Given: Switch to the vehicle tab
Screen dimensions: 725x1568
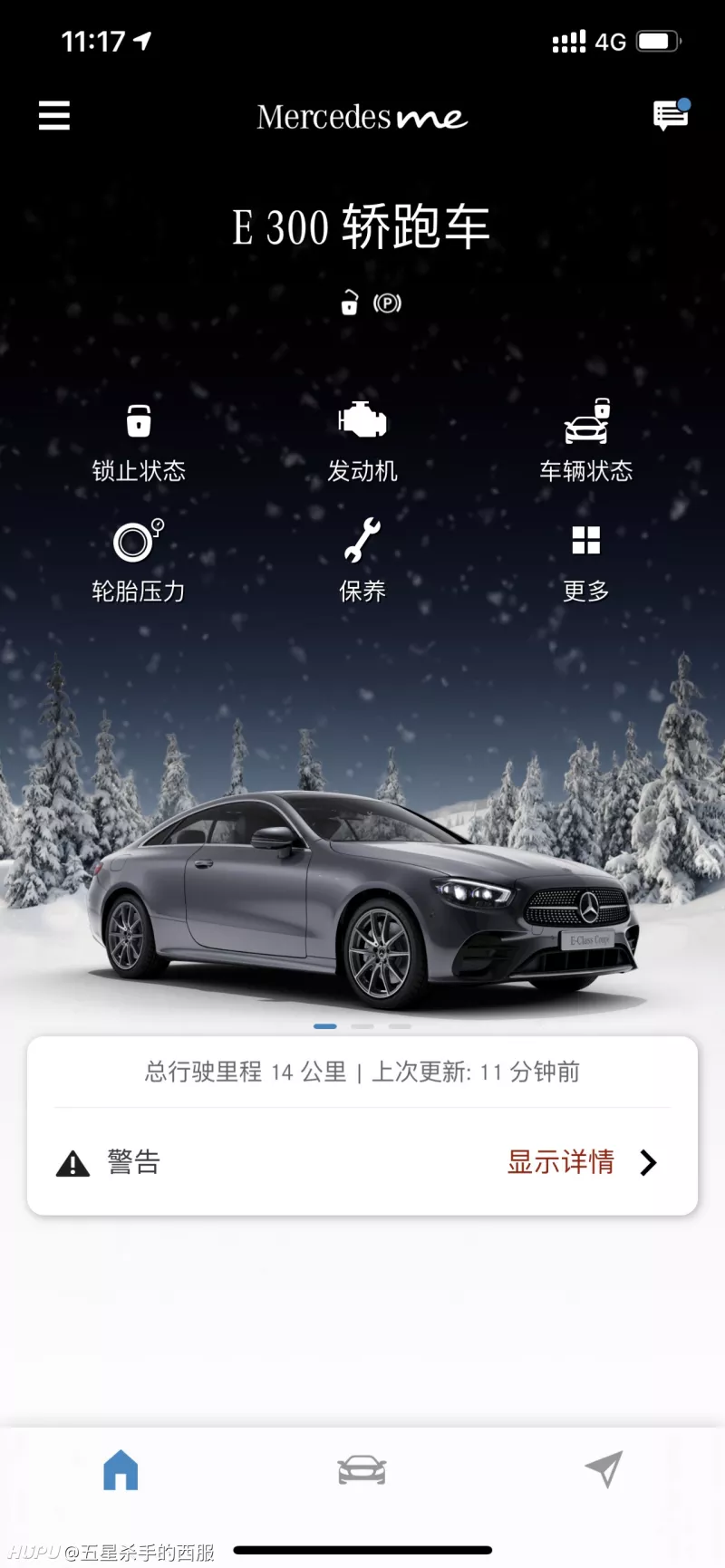Looking at the screenshot, I should click(x=362, y=1469).
